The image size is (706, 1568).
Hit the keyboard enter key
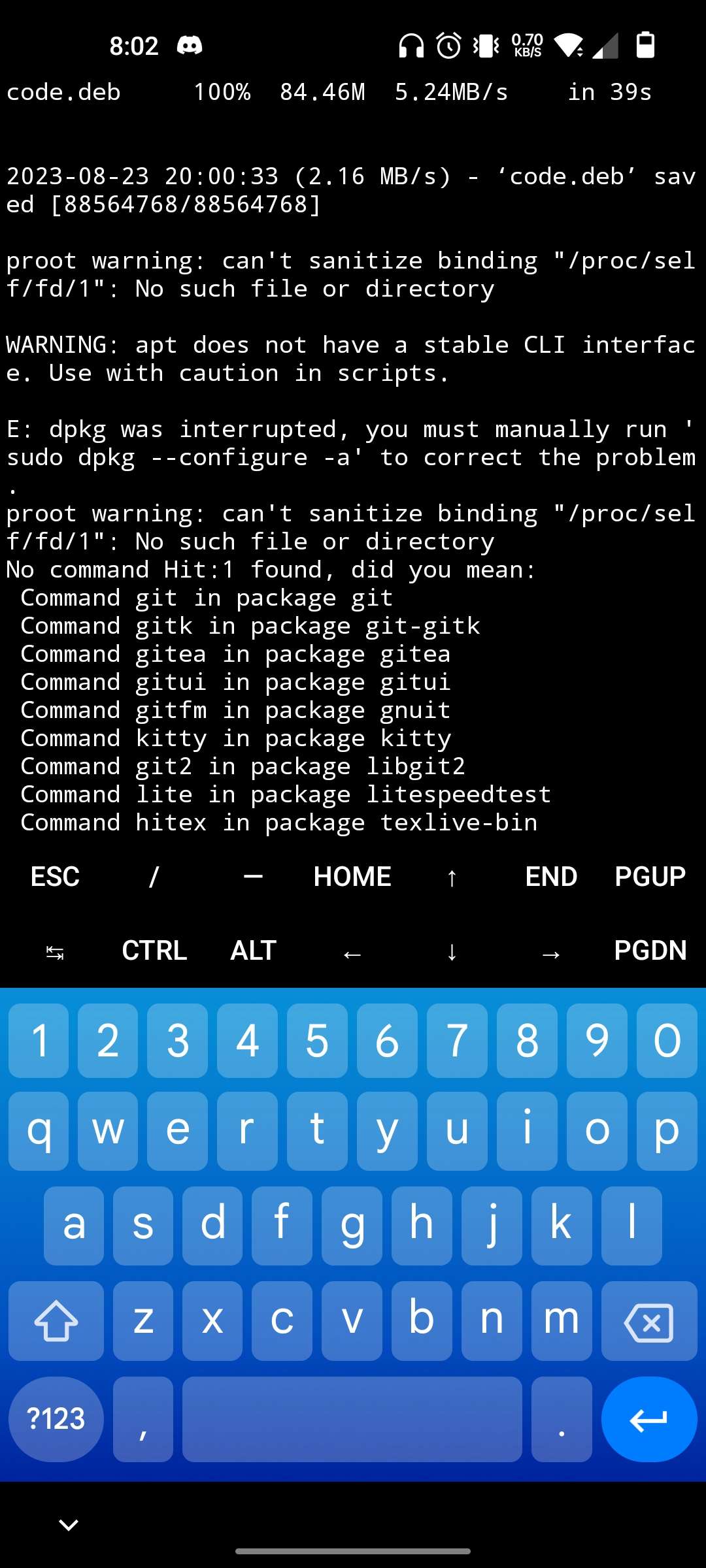click(x=648, y=1419)
